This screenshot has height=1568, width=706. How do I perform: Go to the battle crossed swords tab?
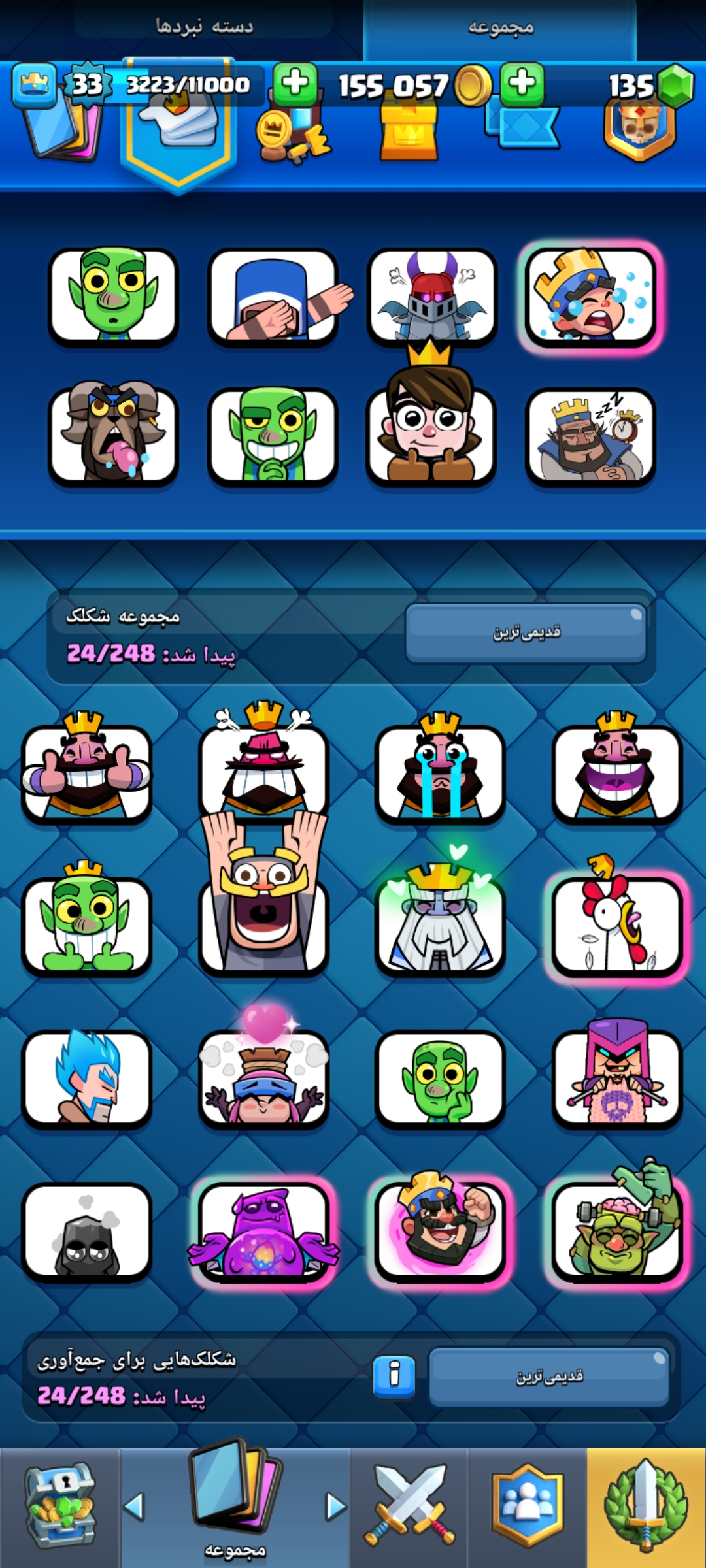tap(409, 1507)
